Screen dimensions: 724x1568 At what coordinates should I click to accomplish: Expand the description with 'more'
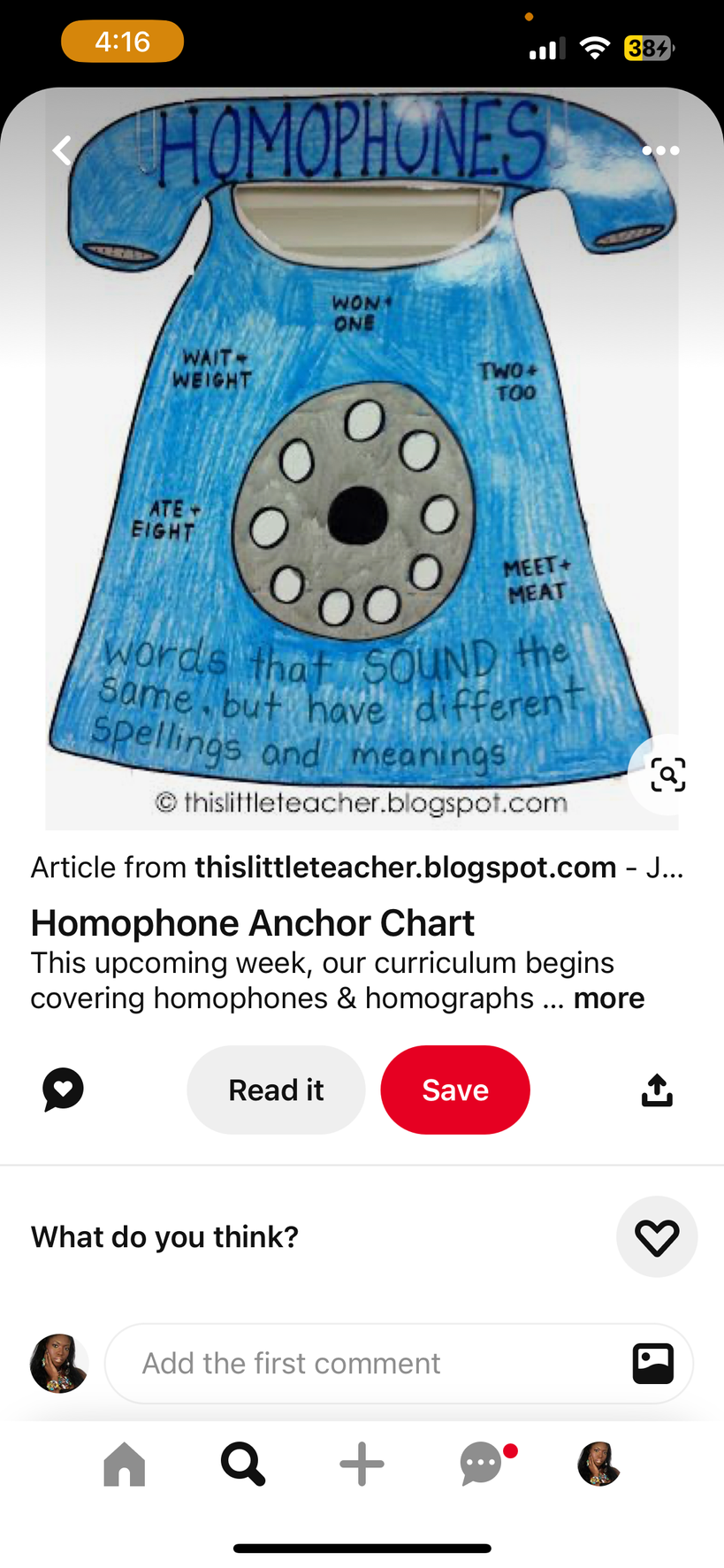click(x=608, y=998)
